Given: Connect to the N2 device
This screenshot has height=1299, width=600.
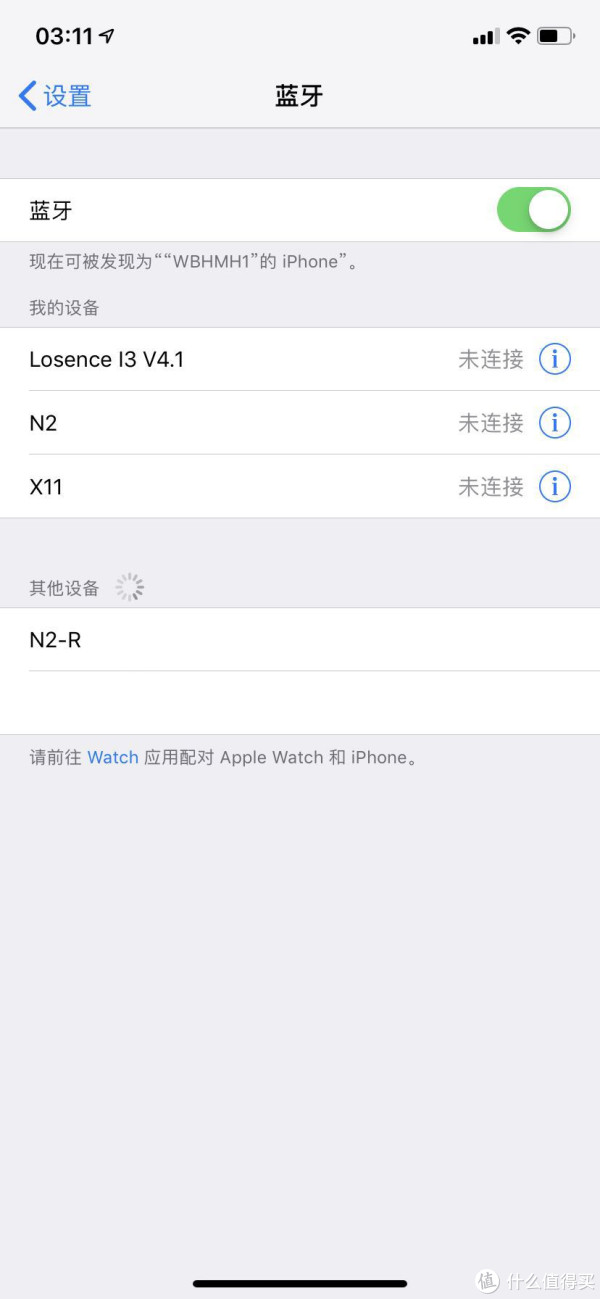Looking at the screenshot, I should (300, 423).
